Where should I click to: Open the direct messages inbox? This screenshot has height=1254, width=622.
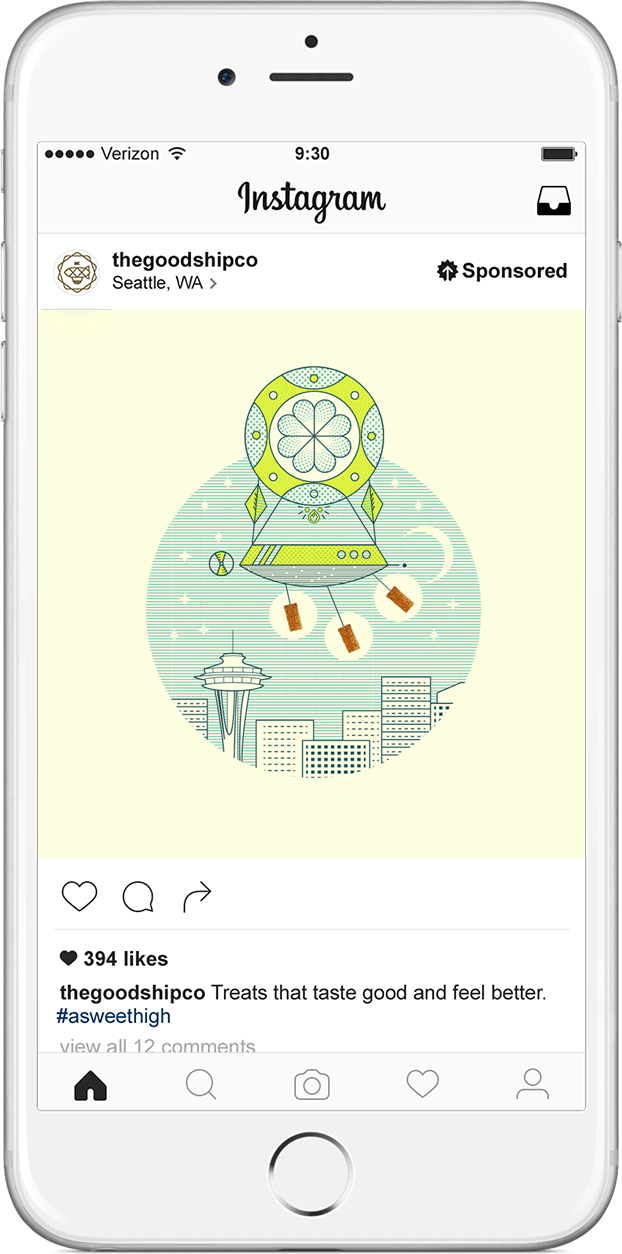point(555,201)
